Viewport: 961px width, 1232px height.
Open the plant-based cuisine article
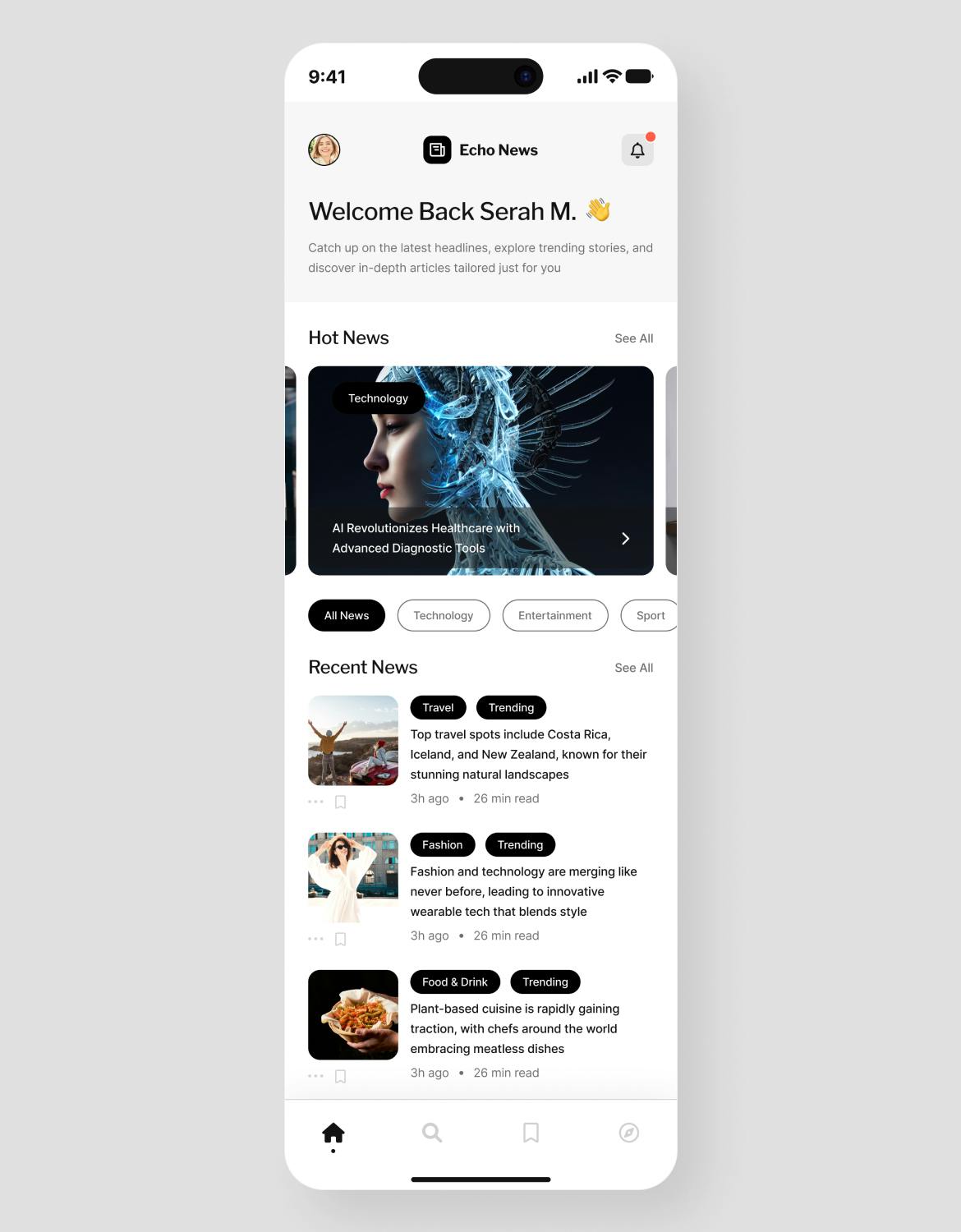coord(514,1028)
